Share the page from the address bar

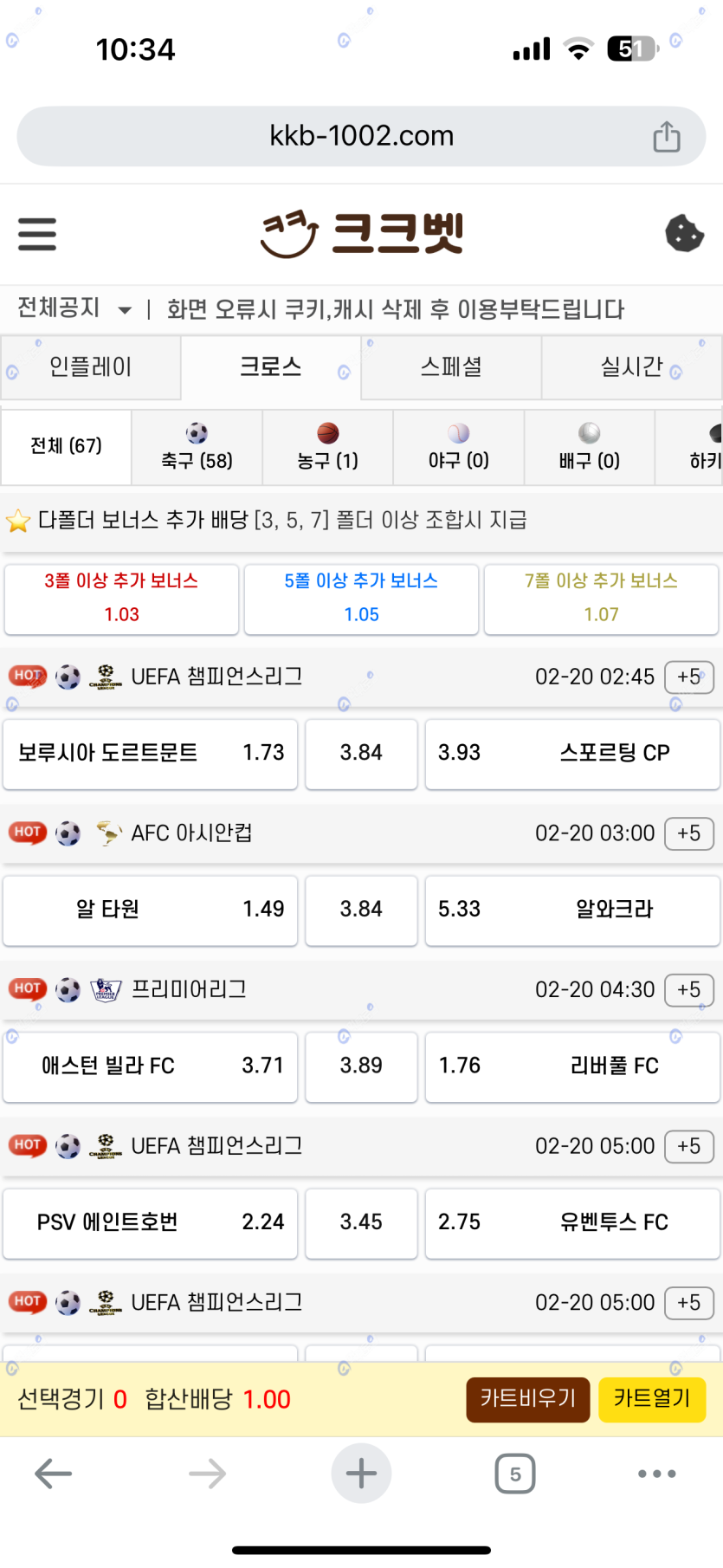point(666,136)
